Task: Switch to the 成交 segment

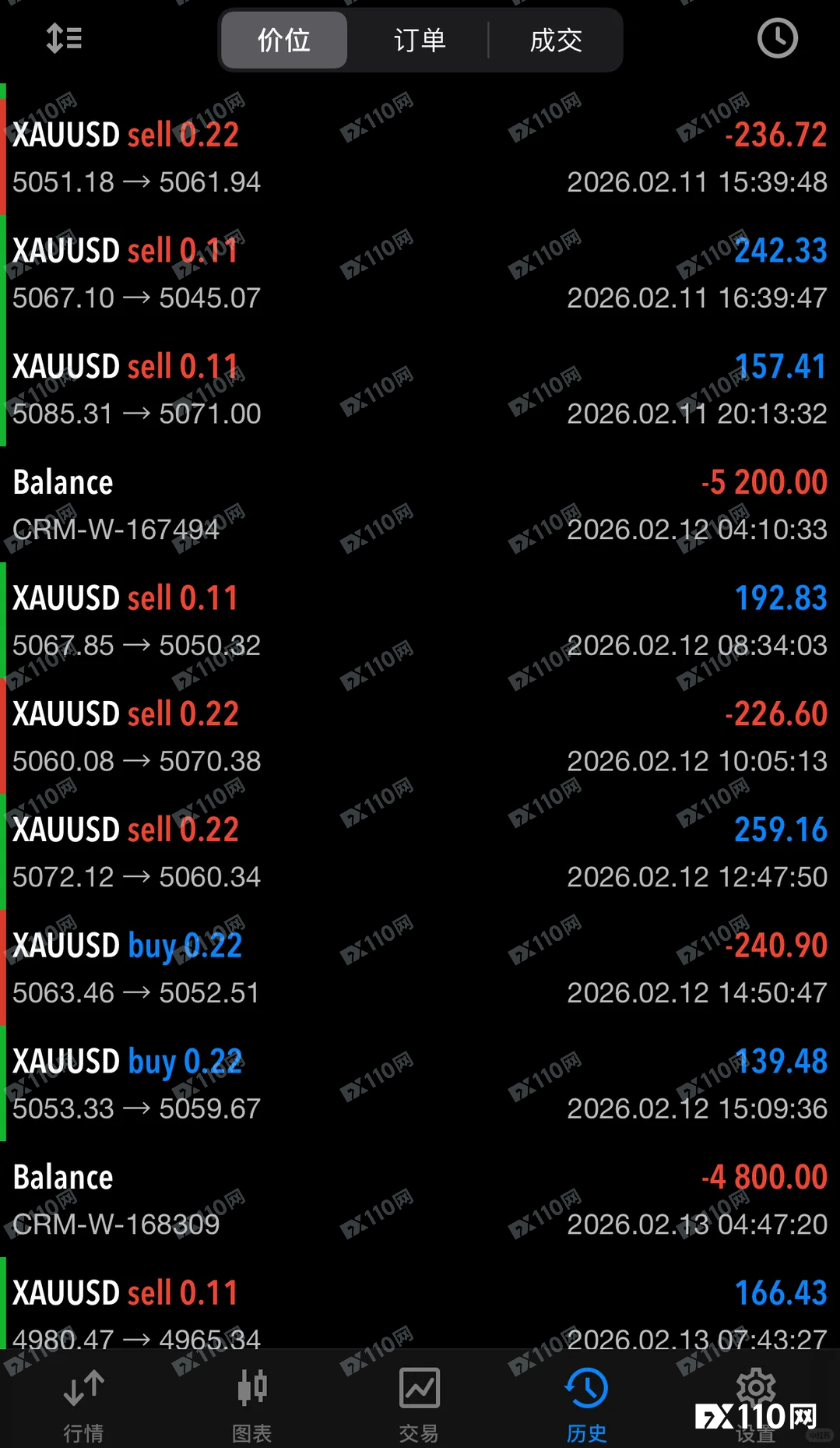Action: 556,40
